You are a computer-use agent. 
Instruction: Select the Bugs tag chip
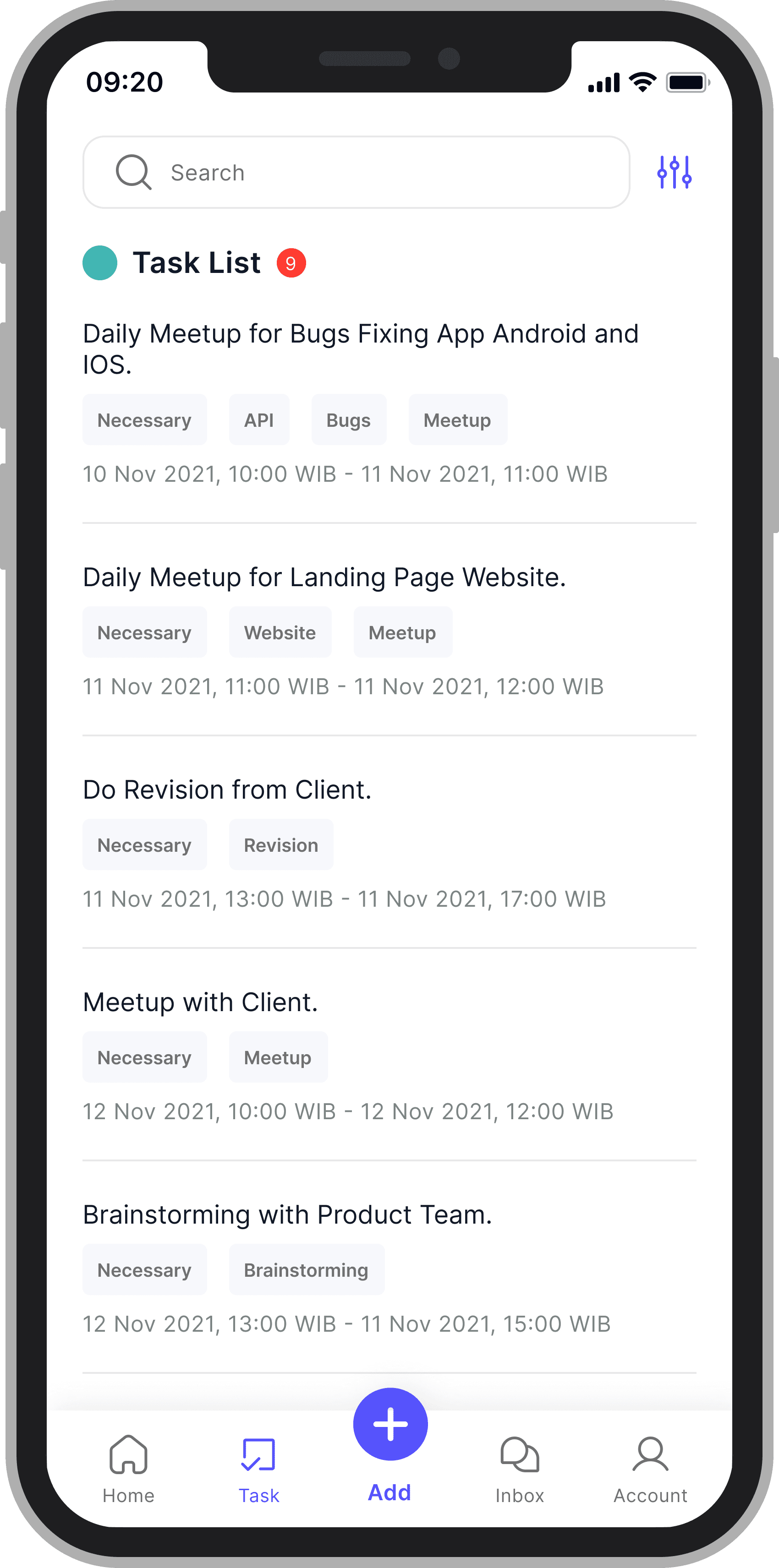coord(348,419)
